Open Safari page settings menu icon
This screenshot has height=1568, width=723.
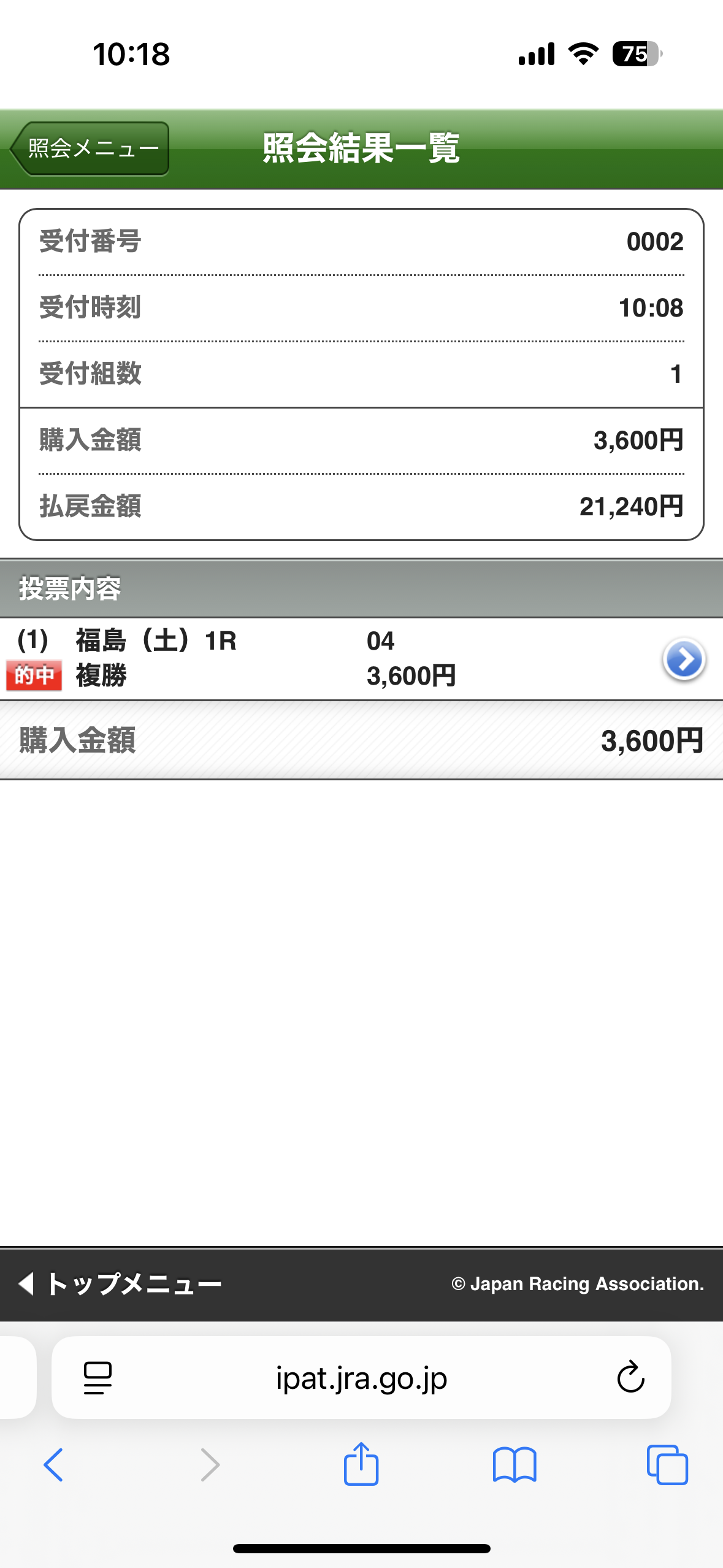pyautogui.click(x=98, y=1378)
